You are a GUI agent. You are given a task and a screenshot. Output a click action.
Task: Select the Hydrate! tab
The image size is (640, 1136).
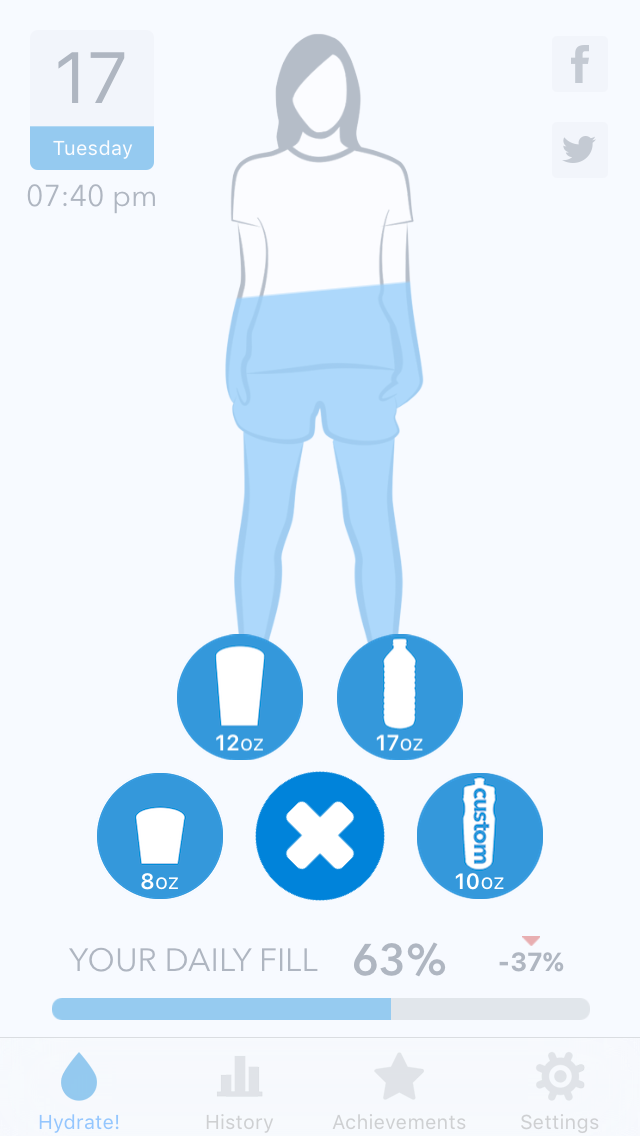[x=79, y=1090]
